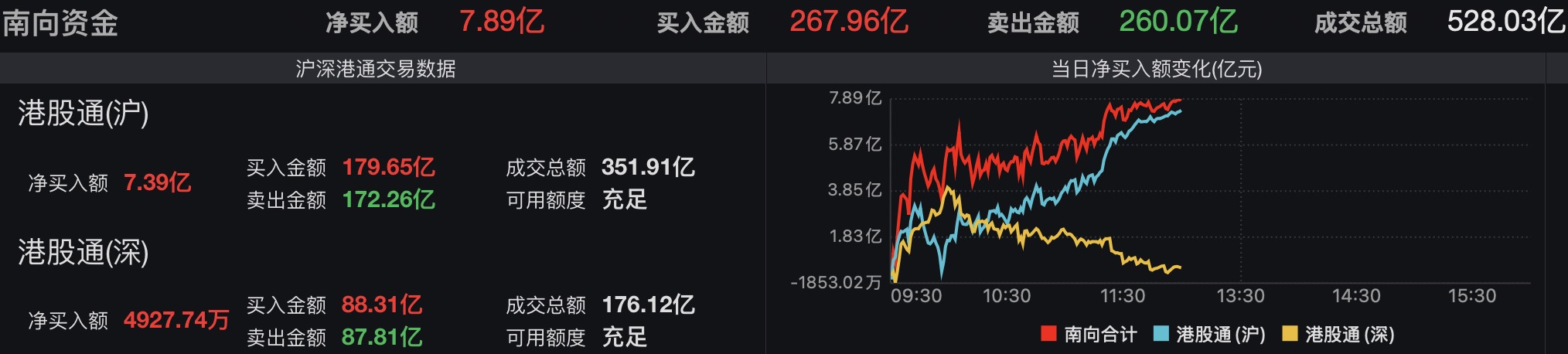Image resolution: width=1568 pixels, height=354 pixels.
Task: Toggle the 港股通(深) series in chart legend
Action: (x=1338, y=335)
